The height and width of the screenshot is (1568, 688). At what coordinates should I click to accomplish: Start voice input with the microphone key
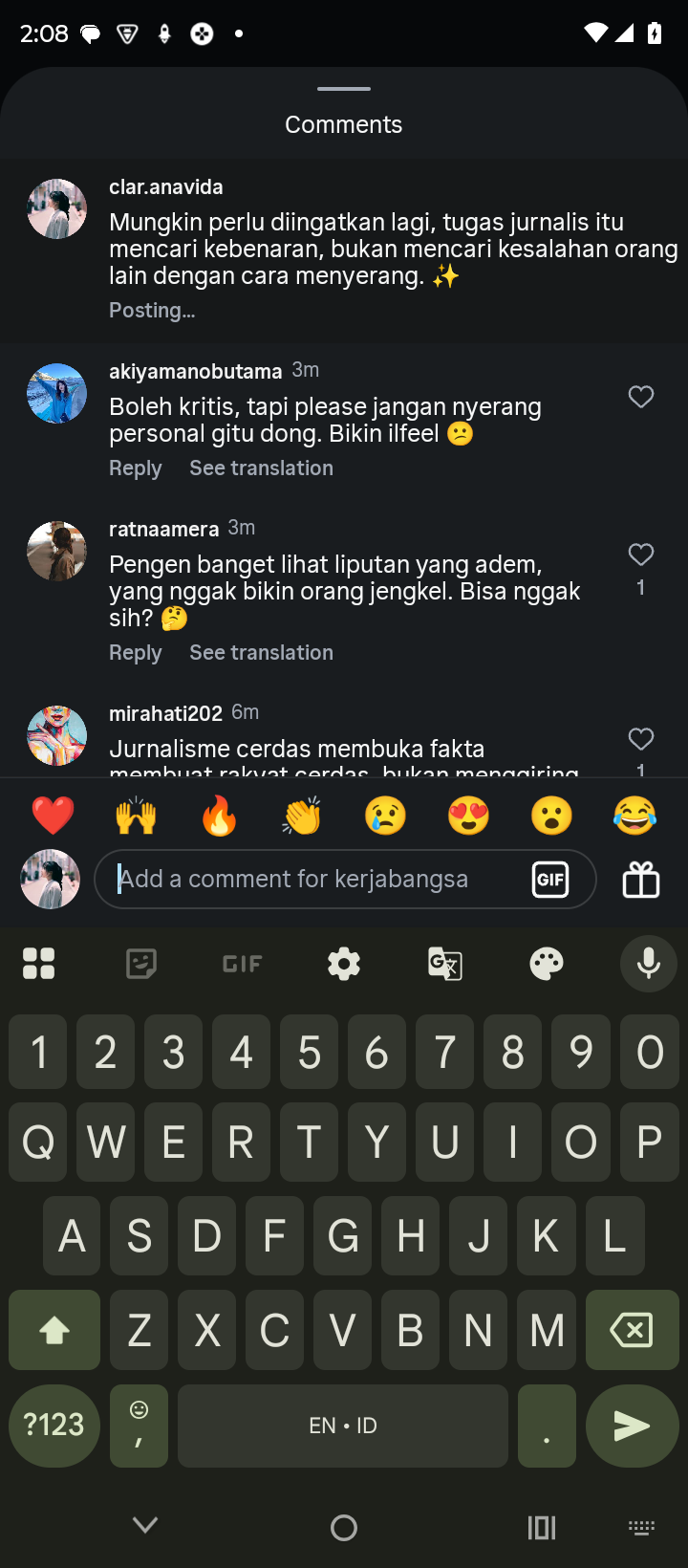pyautogui.click(x=648, y=964)
